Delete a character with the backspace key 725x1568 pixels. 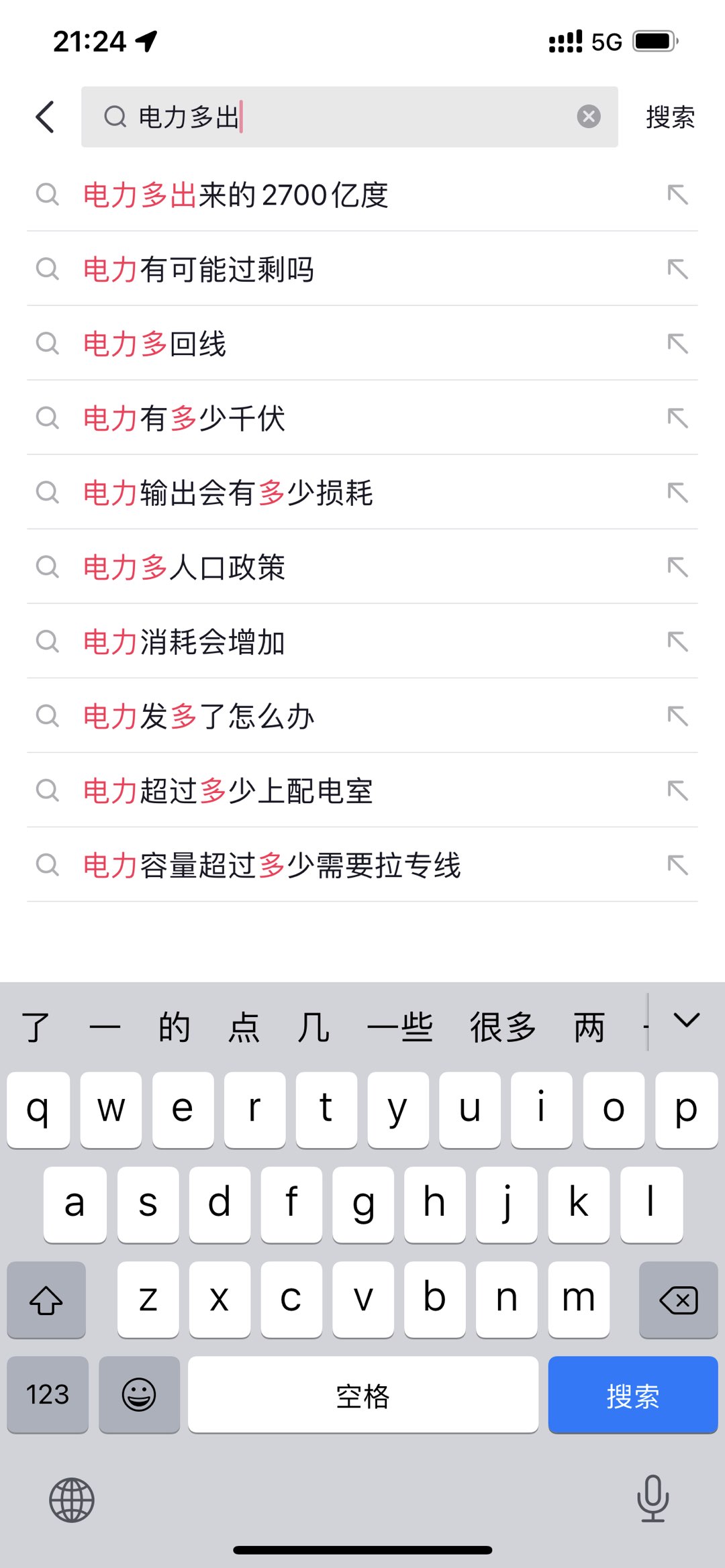point(678,1300)
